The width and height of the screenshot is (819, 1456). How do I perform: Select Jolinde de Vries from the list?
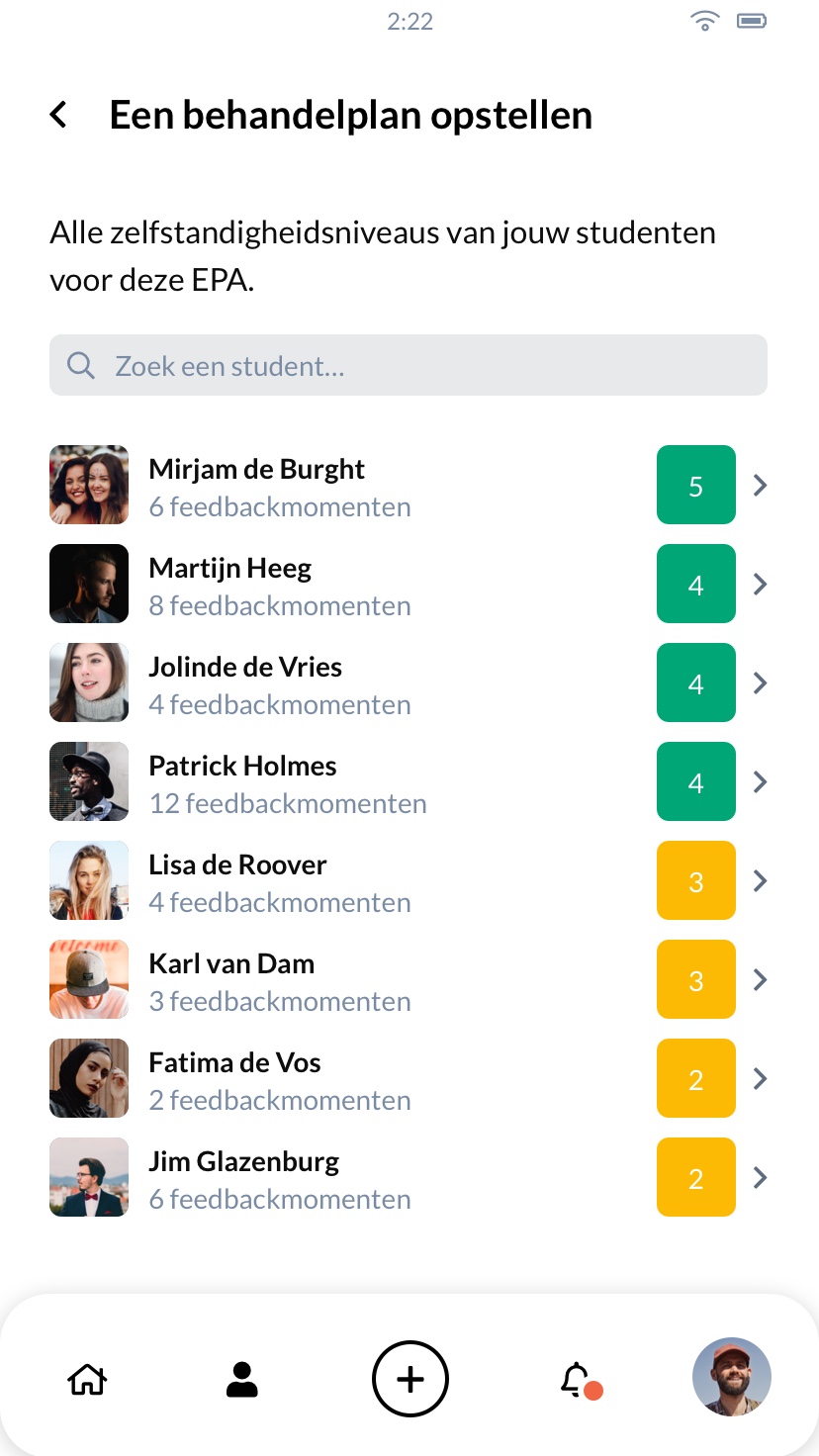(409, 682)
